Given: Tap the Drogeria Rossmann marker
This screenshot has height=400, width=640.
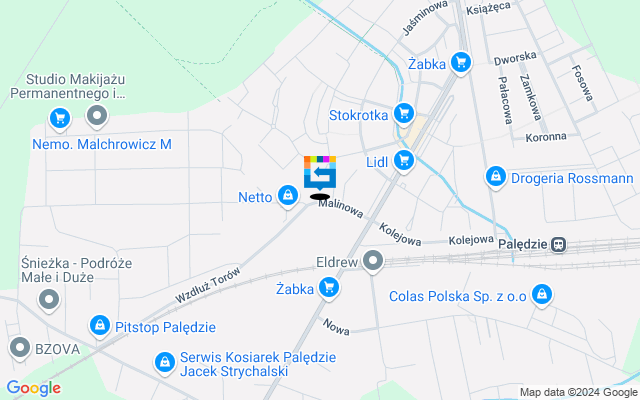Looking at the screenshot, I should pos(494,178).
